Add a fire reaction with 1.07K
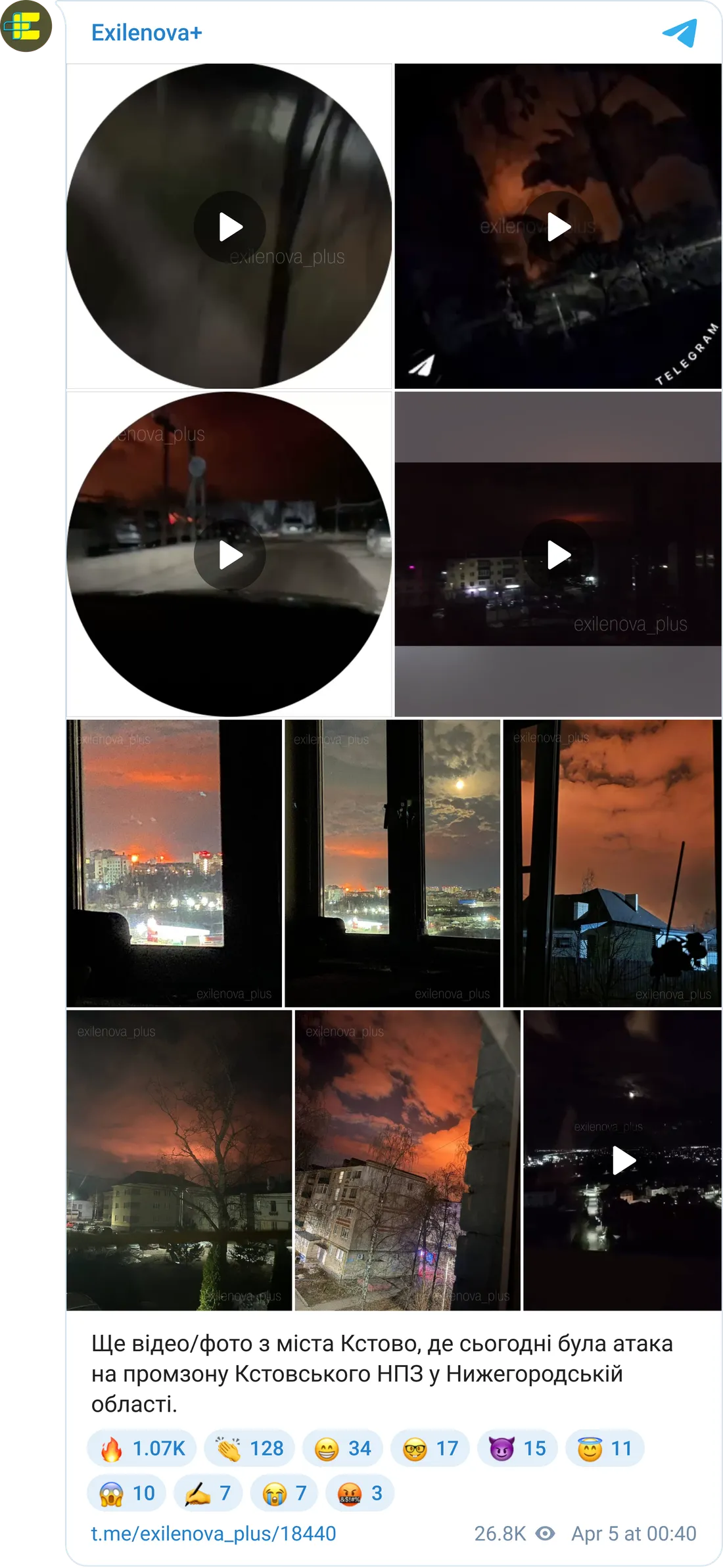The width and height of the screenshot is (723, 1568). (x=142, y=1448)
